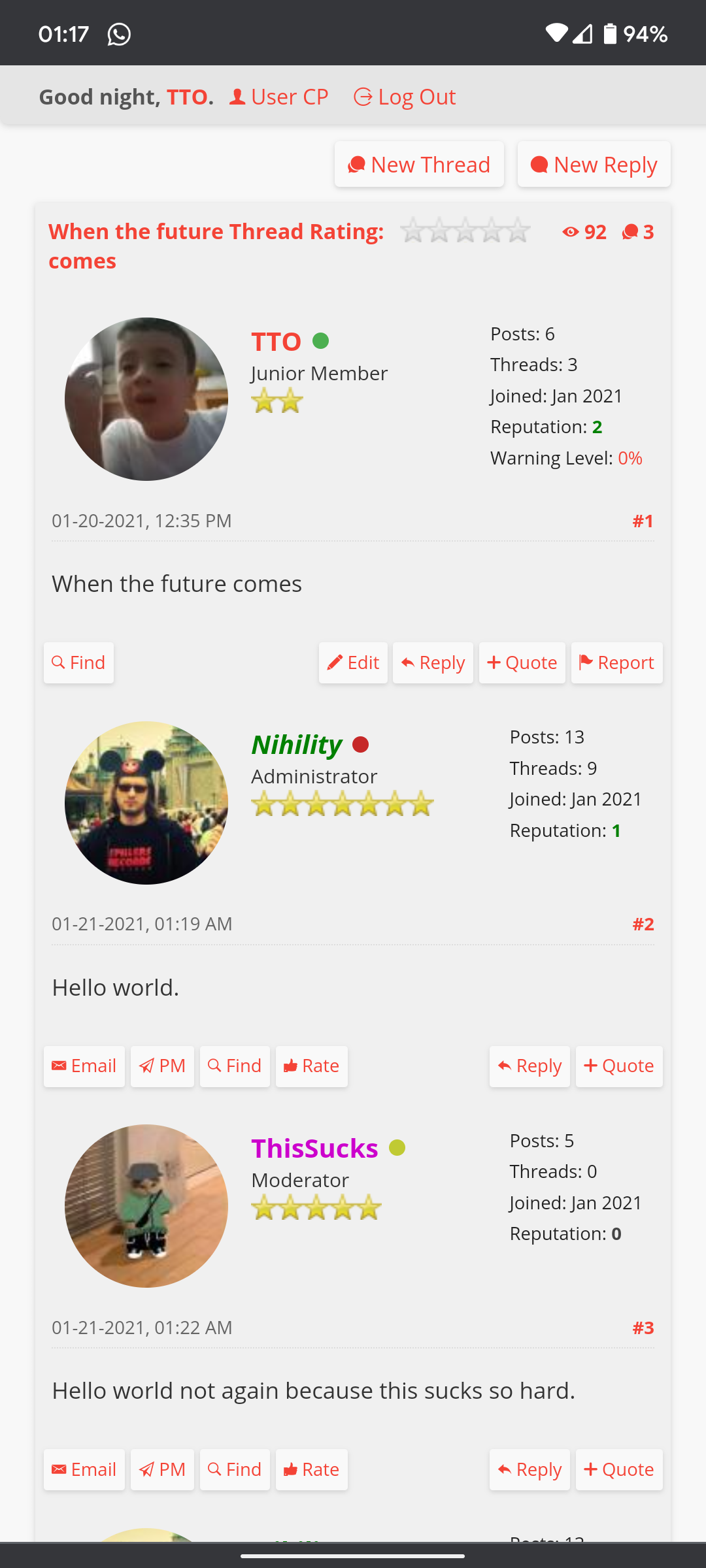Start a new thread

coord(419,165)
